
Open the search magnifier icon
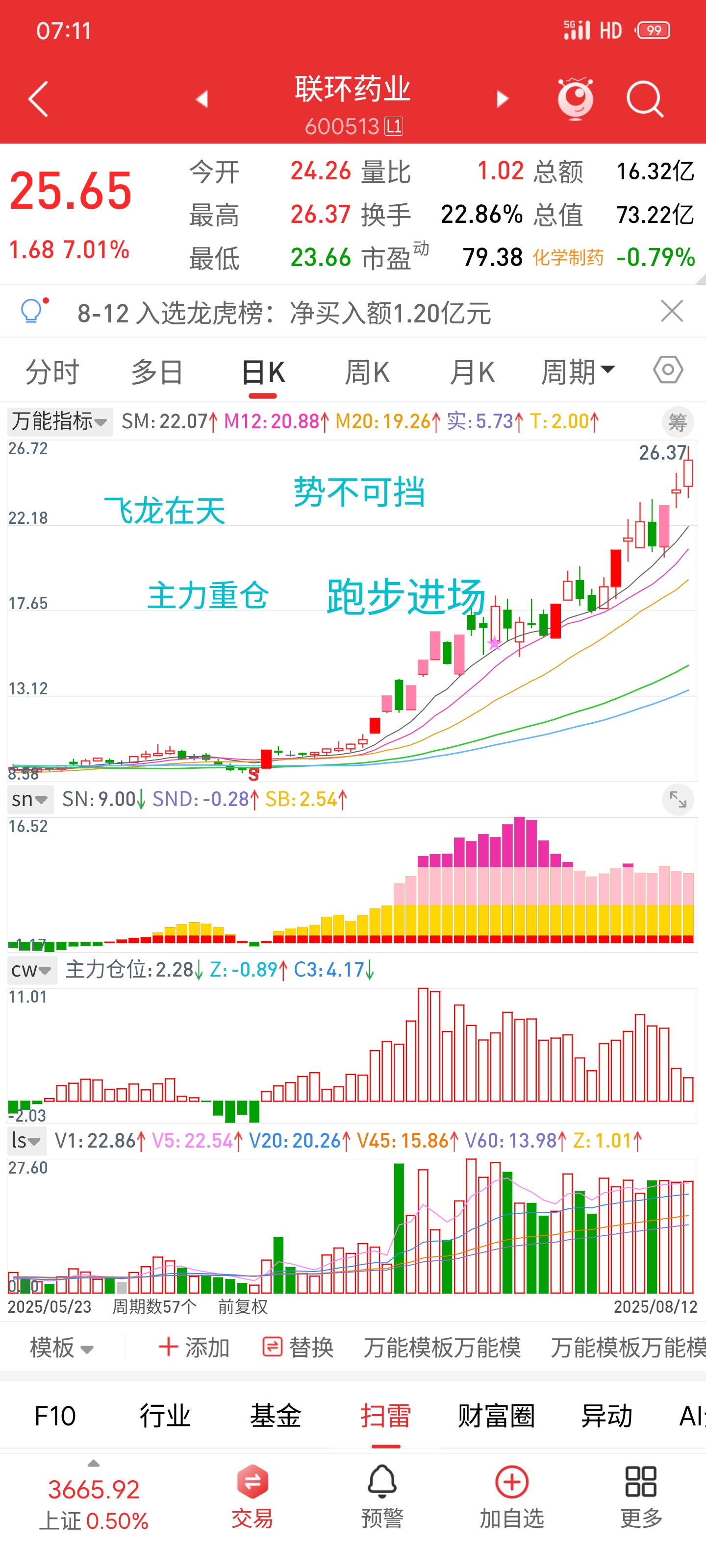coord(645,98)
